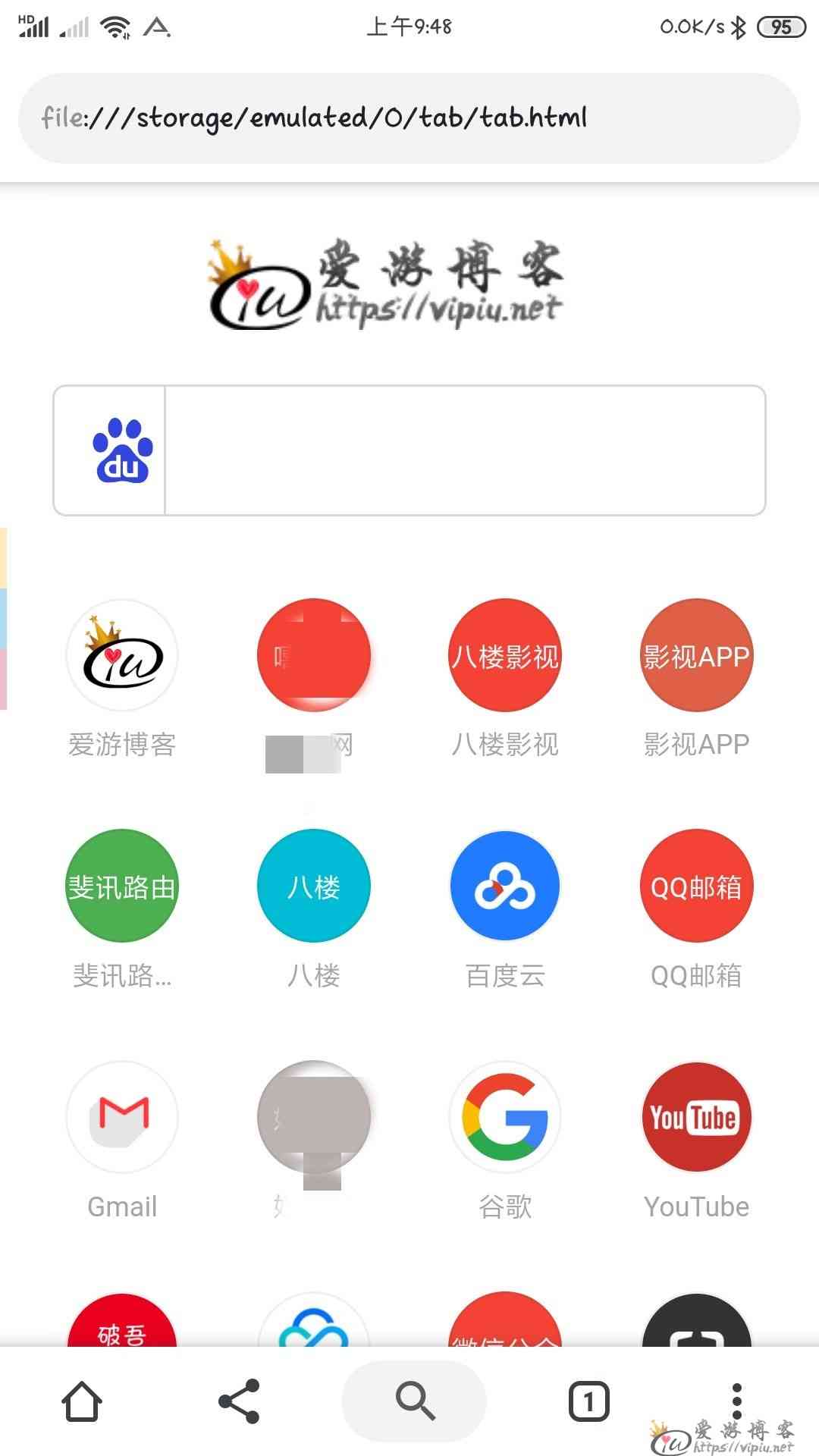Tap the address bar with the file URL

click(409, 118)
